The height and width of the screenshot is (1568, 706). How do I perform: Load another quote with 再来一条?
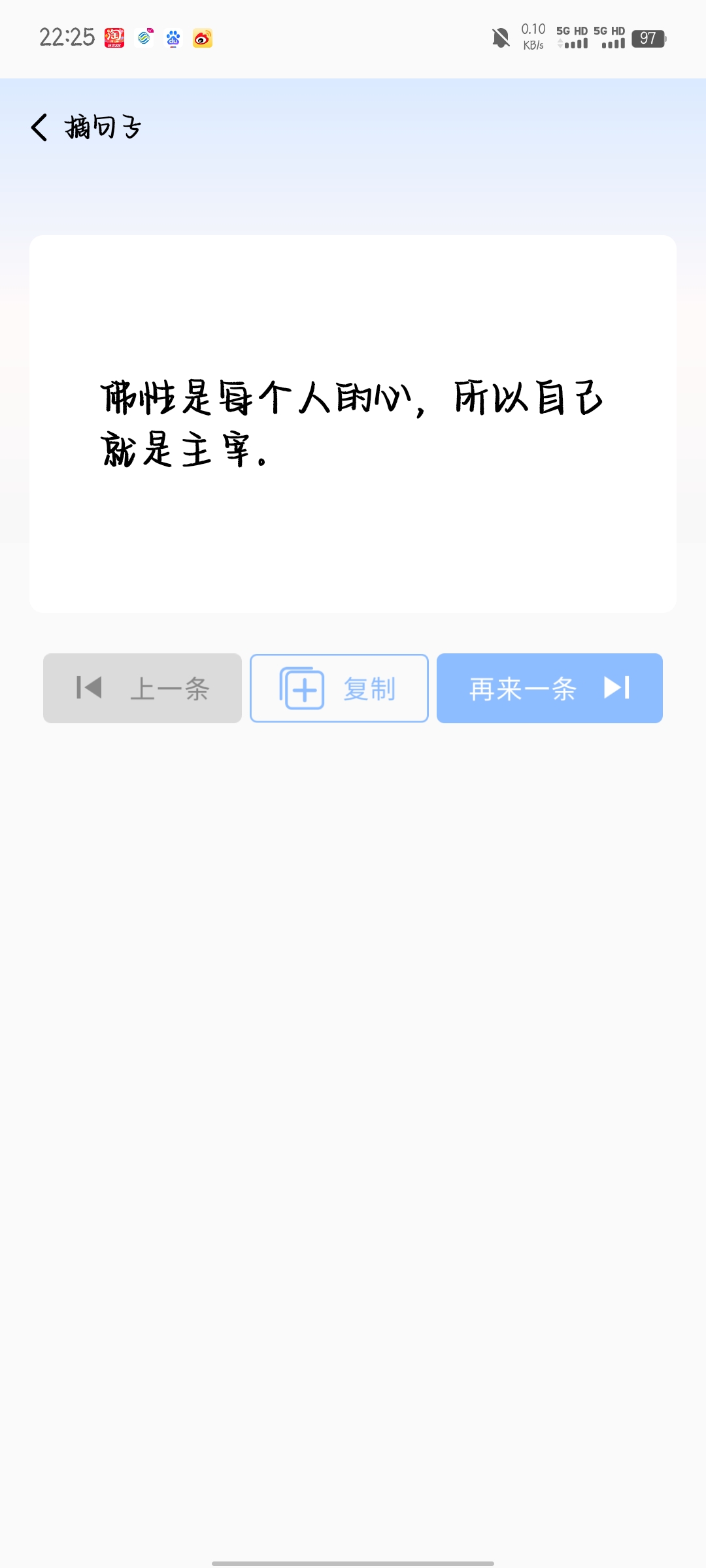click(549, 688)
